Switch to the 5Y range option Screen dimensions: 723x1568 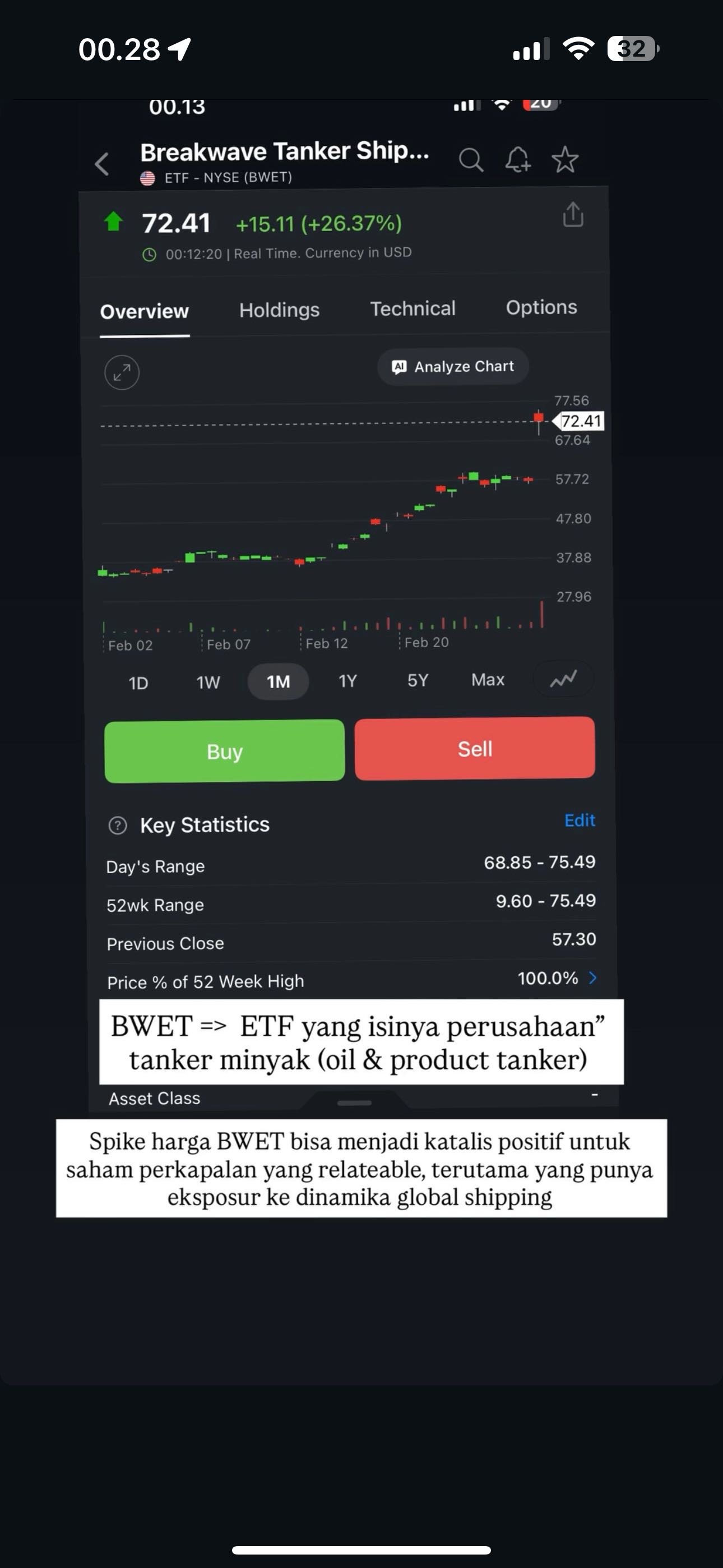point(418,681)
